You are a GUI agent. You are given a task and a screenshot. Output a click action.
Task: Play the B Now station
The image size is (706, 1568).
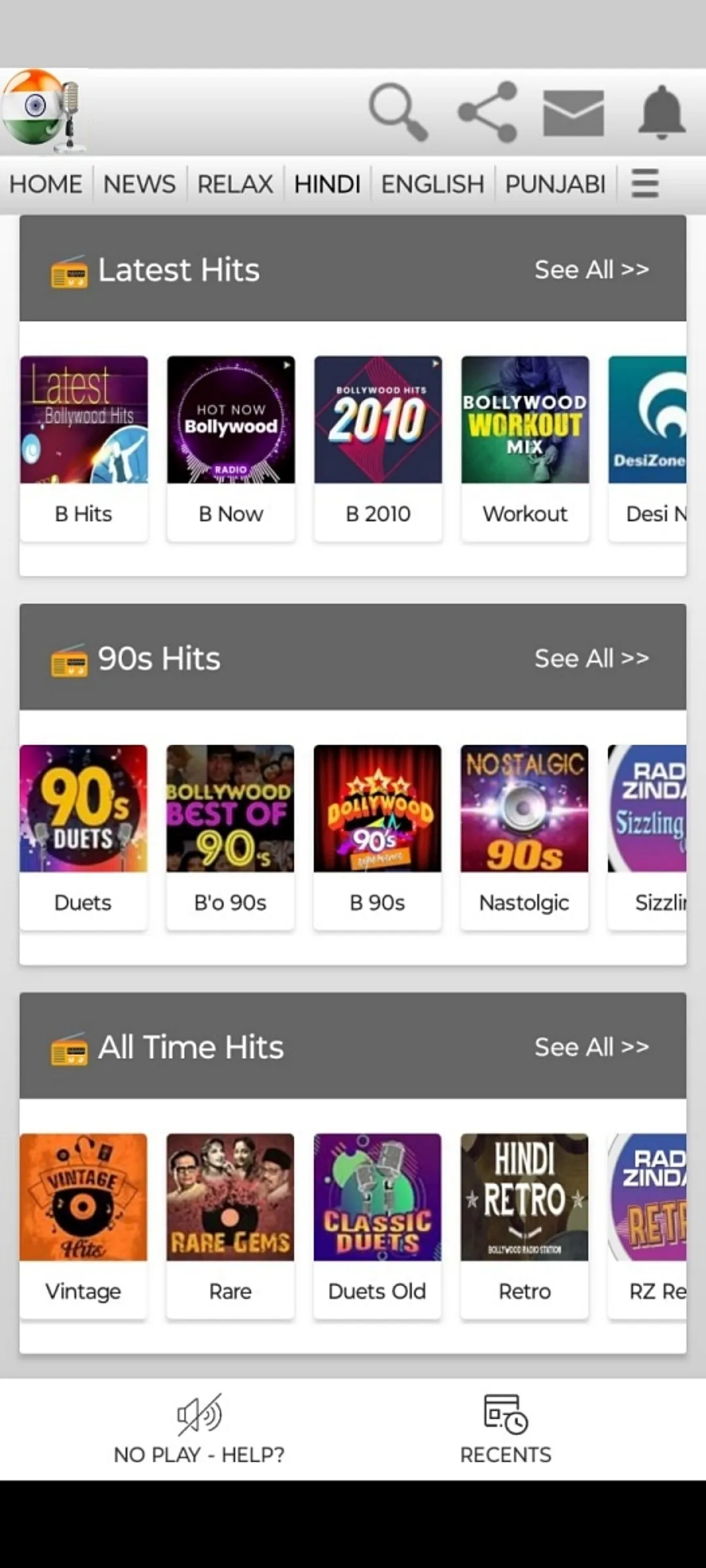pyautogui.click(x=231, y=448)
